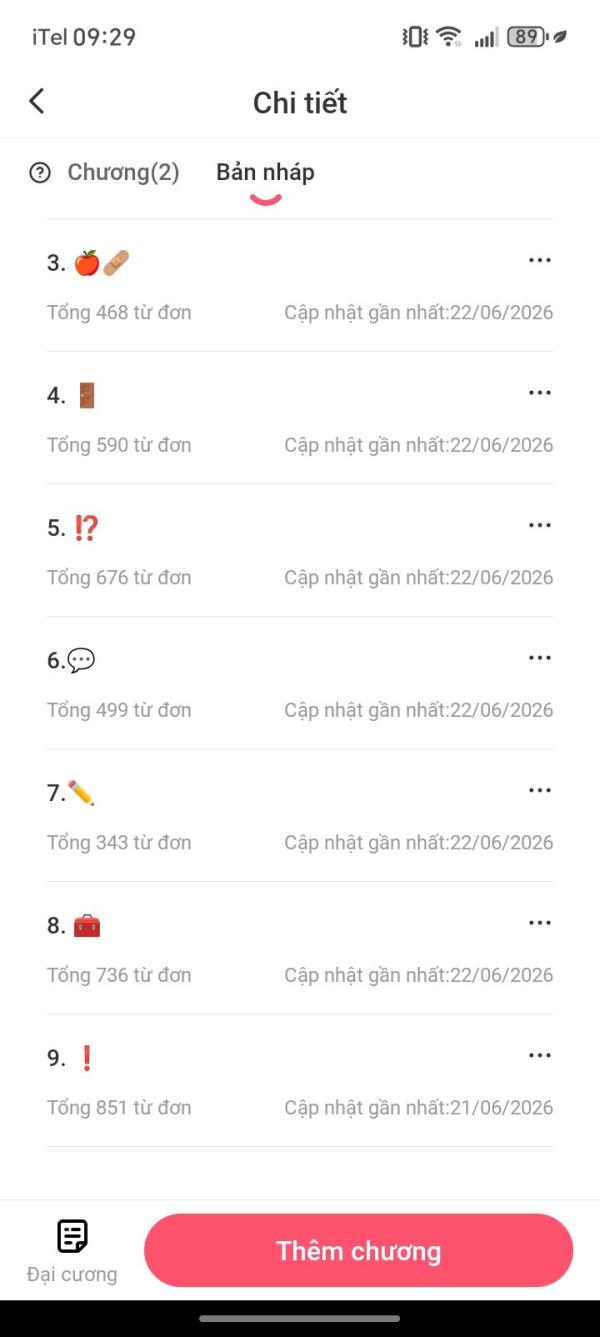
Task: Open draft chapter 6 with speech bubble
Action: (x=300, y=683)
